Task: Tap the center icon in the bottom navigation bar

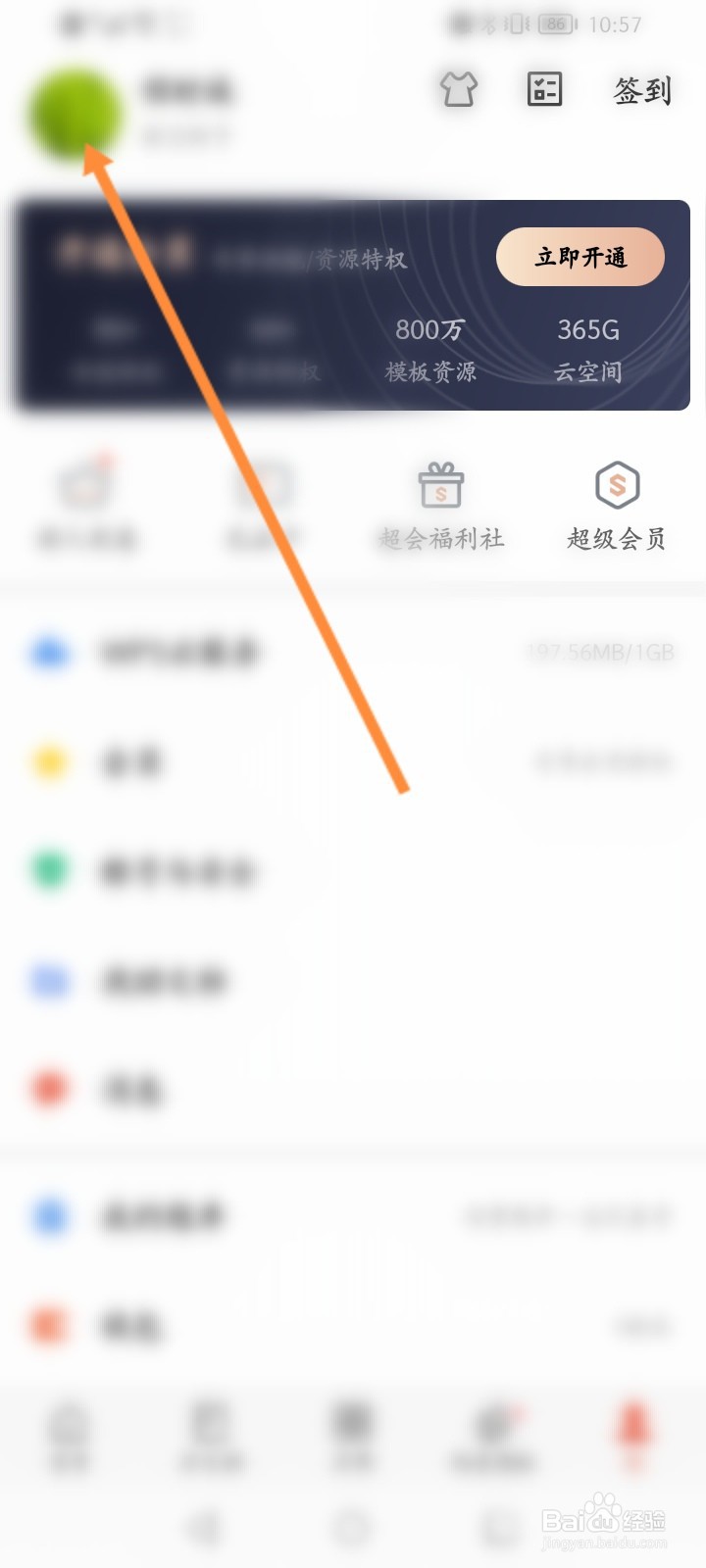Action: coord(353,1431)
